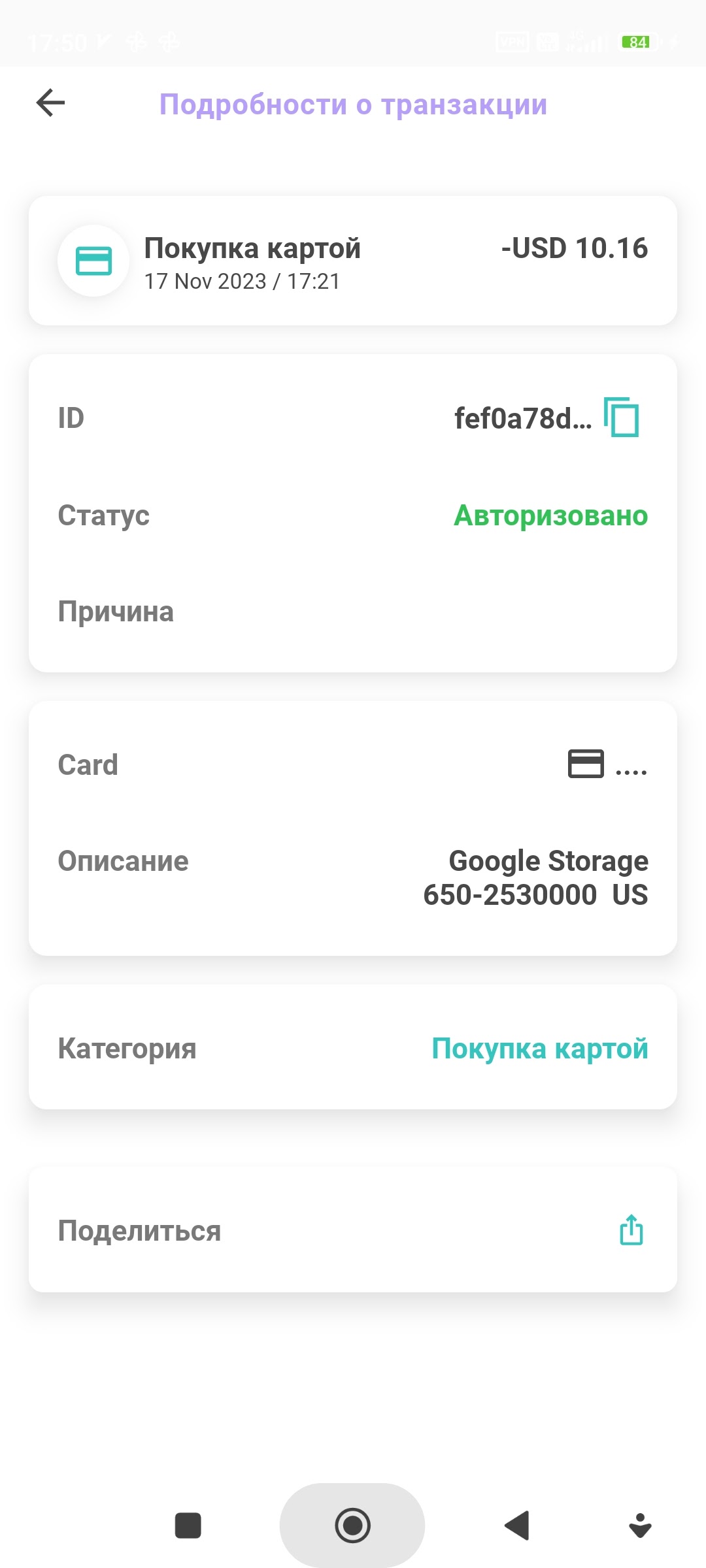706x1568 pixels.
Task: Tap the system home button
Action: point(352,1526)
